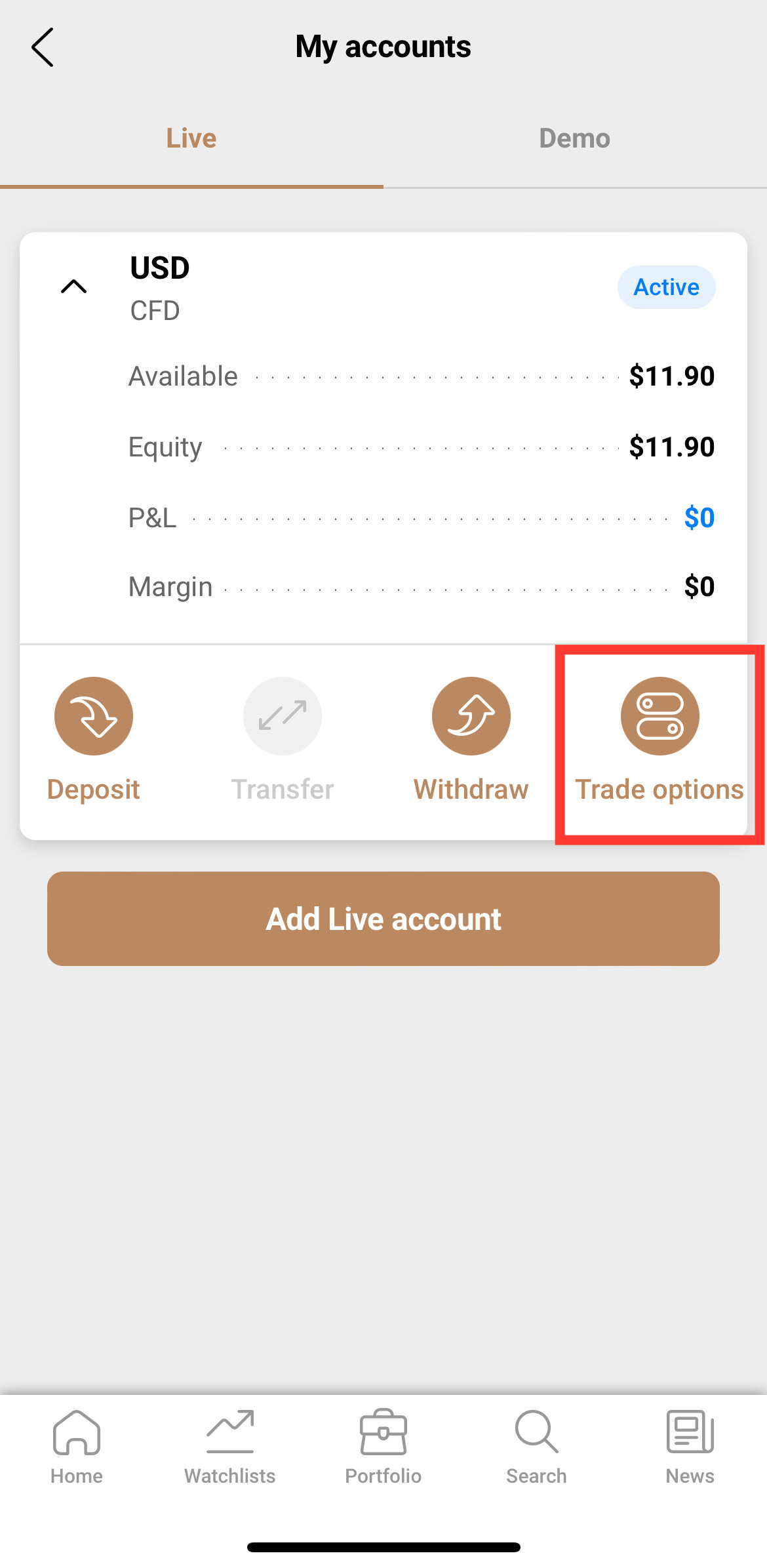Tap Add Live account

click(383, 918)
